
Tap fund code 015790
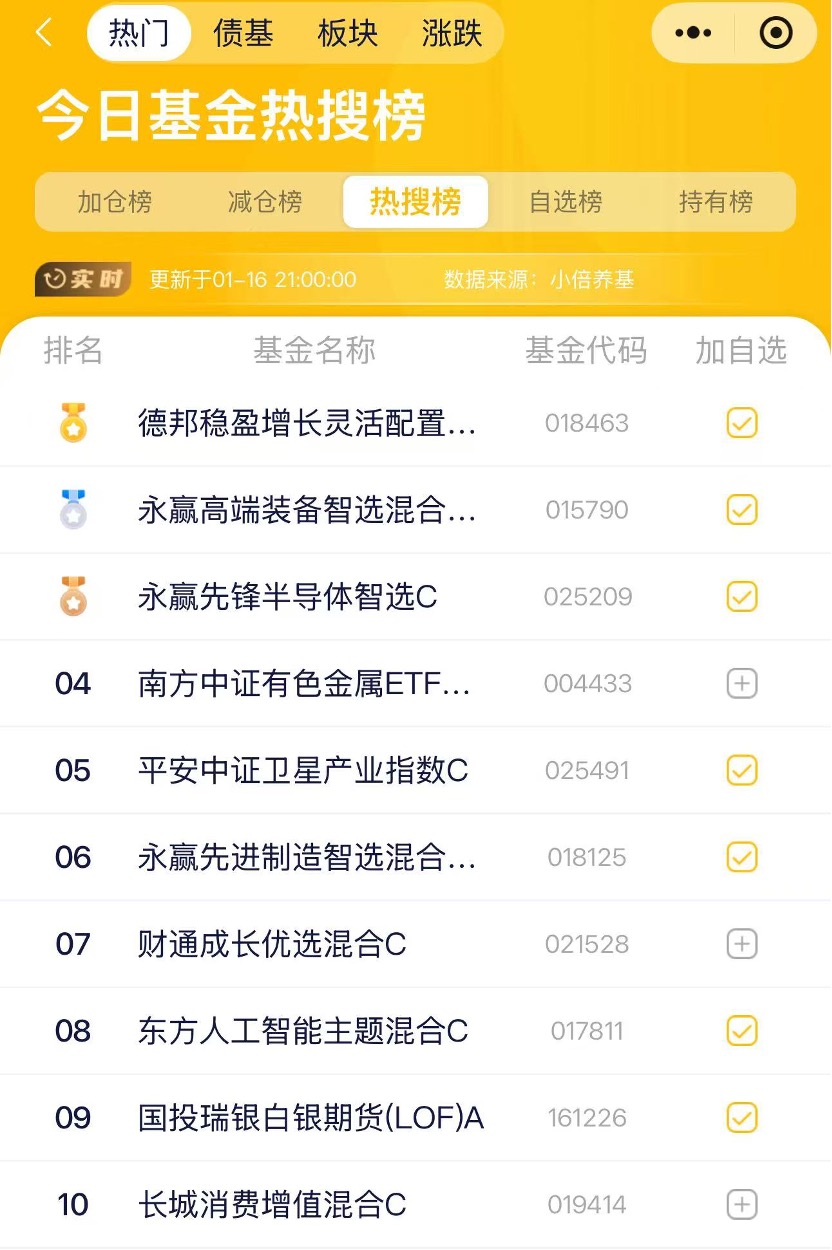(588, 510)
